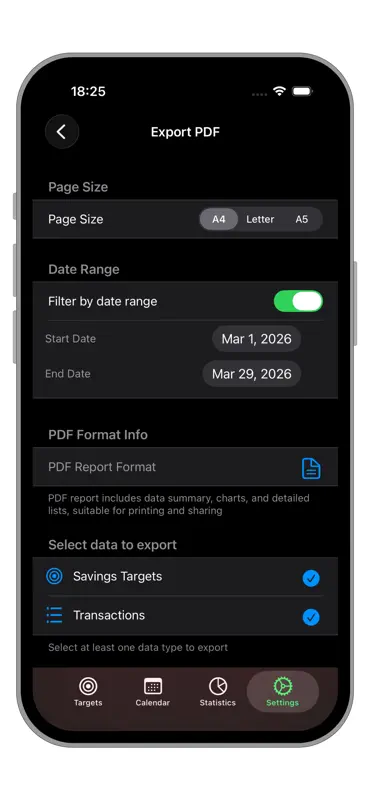Change the End Date Mar 29, 2026

click(x=252, y=374)
